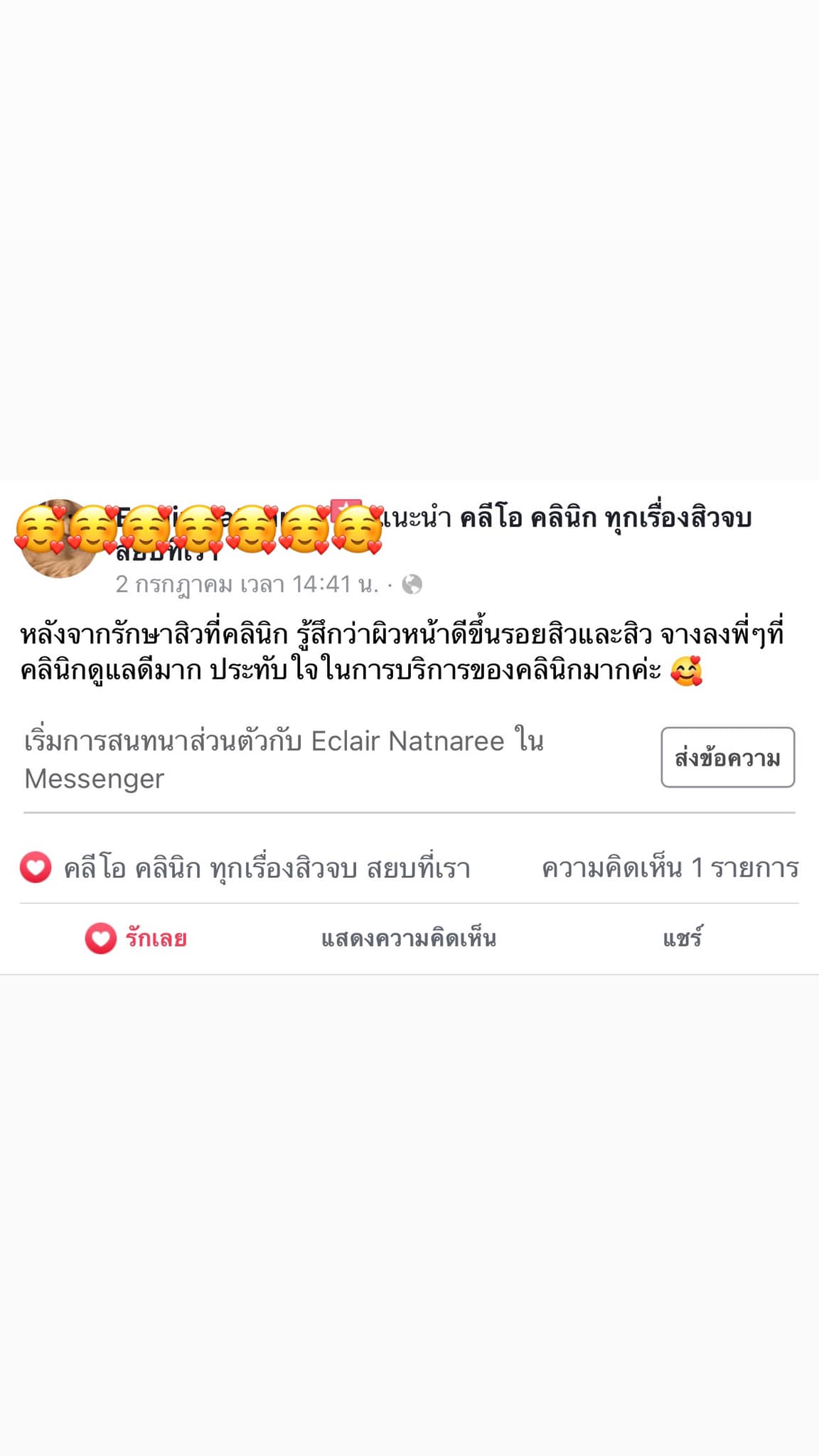Click the heart reaction icon next to page name
Image resolution: width=819 pixels, height=1456 pixels.
[35, 867]
